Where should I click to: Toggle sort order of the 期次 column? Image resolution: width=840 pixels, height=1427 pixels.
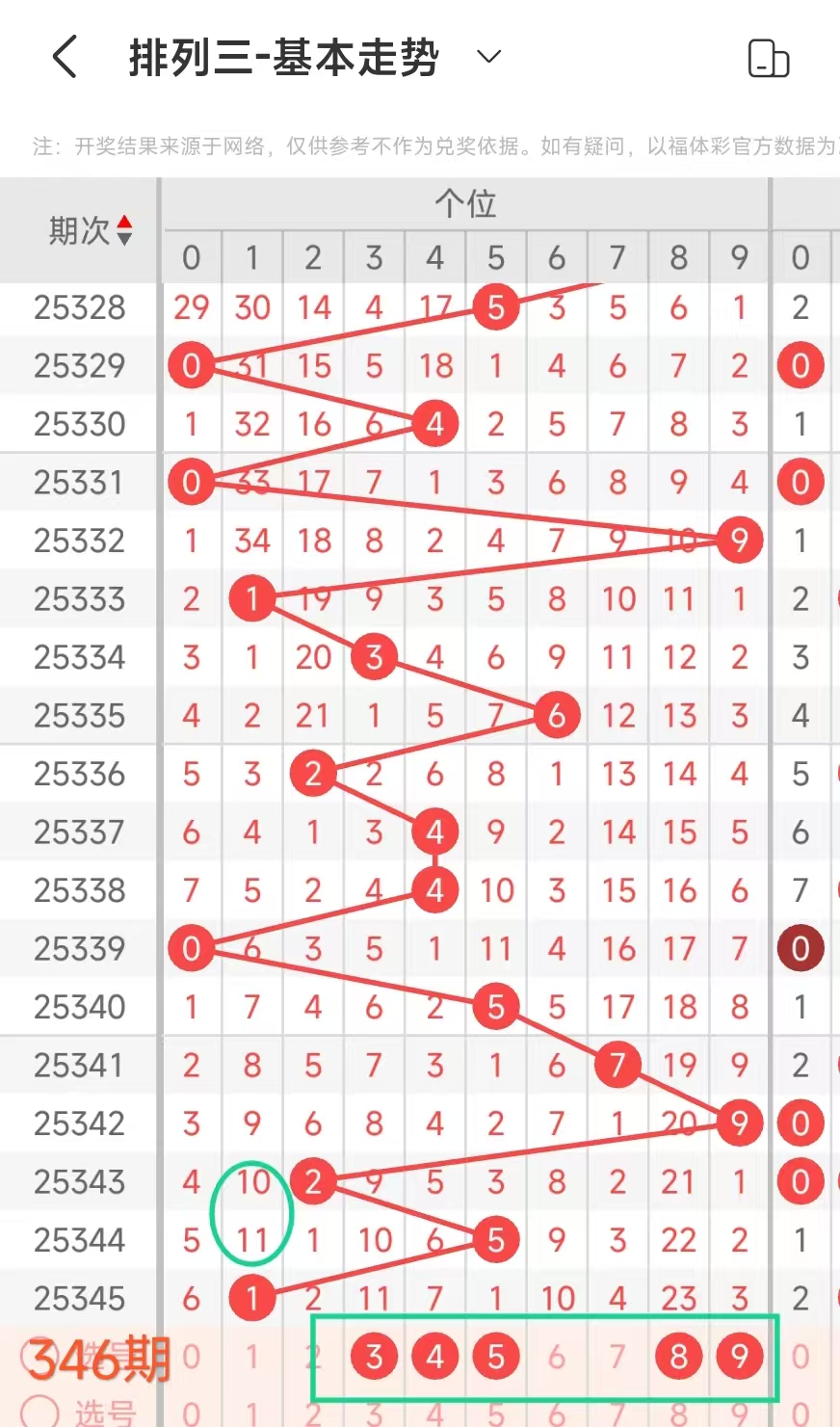click(124, 230)
